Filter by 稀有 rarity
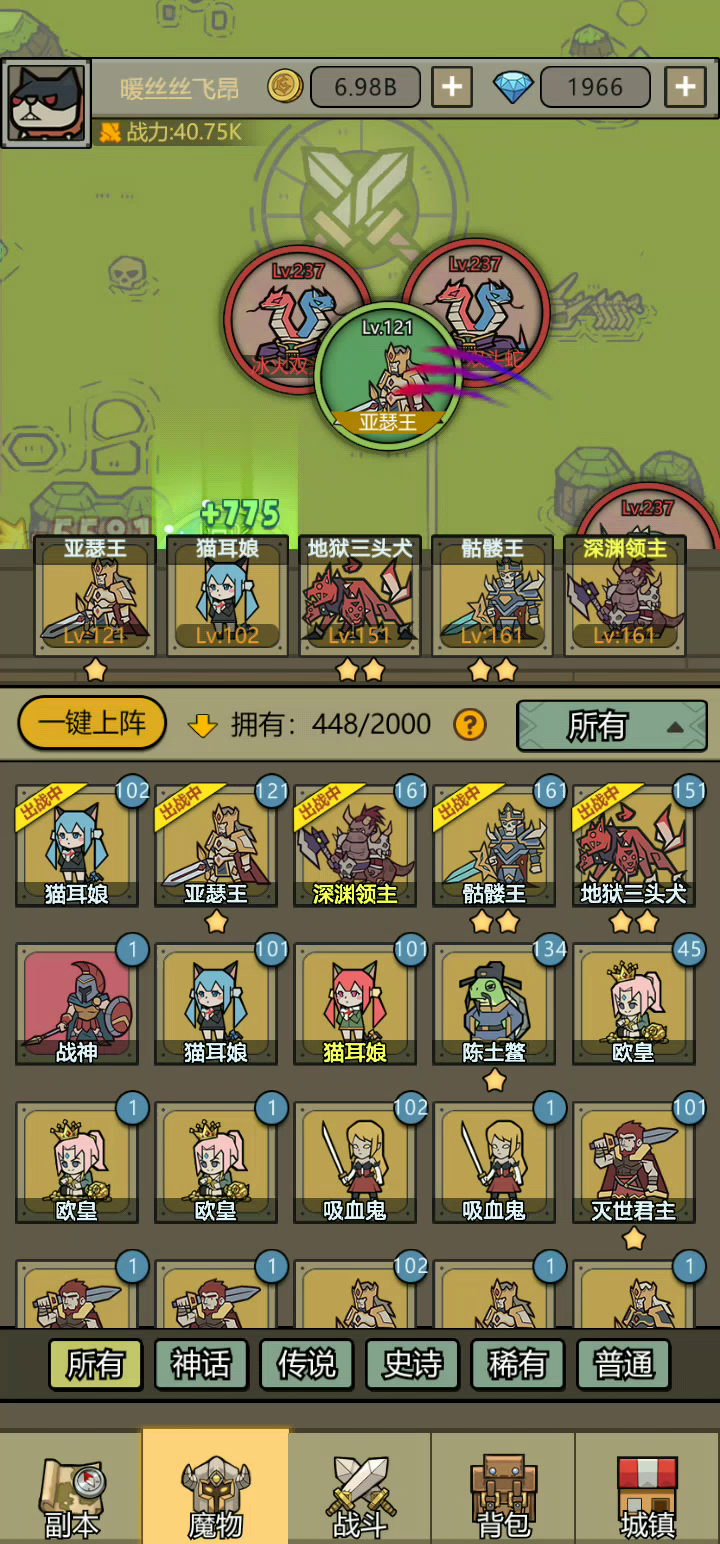Viewport: 720px width, 1544px height. [518, 1364]
